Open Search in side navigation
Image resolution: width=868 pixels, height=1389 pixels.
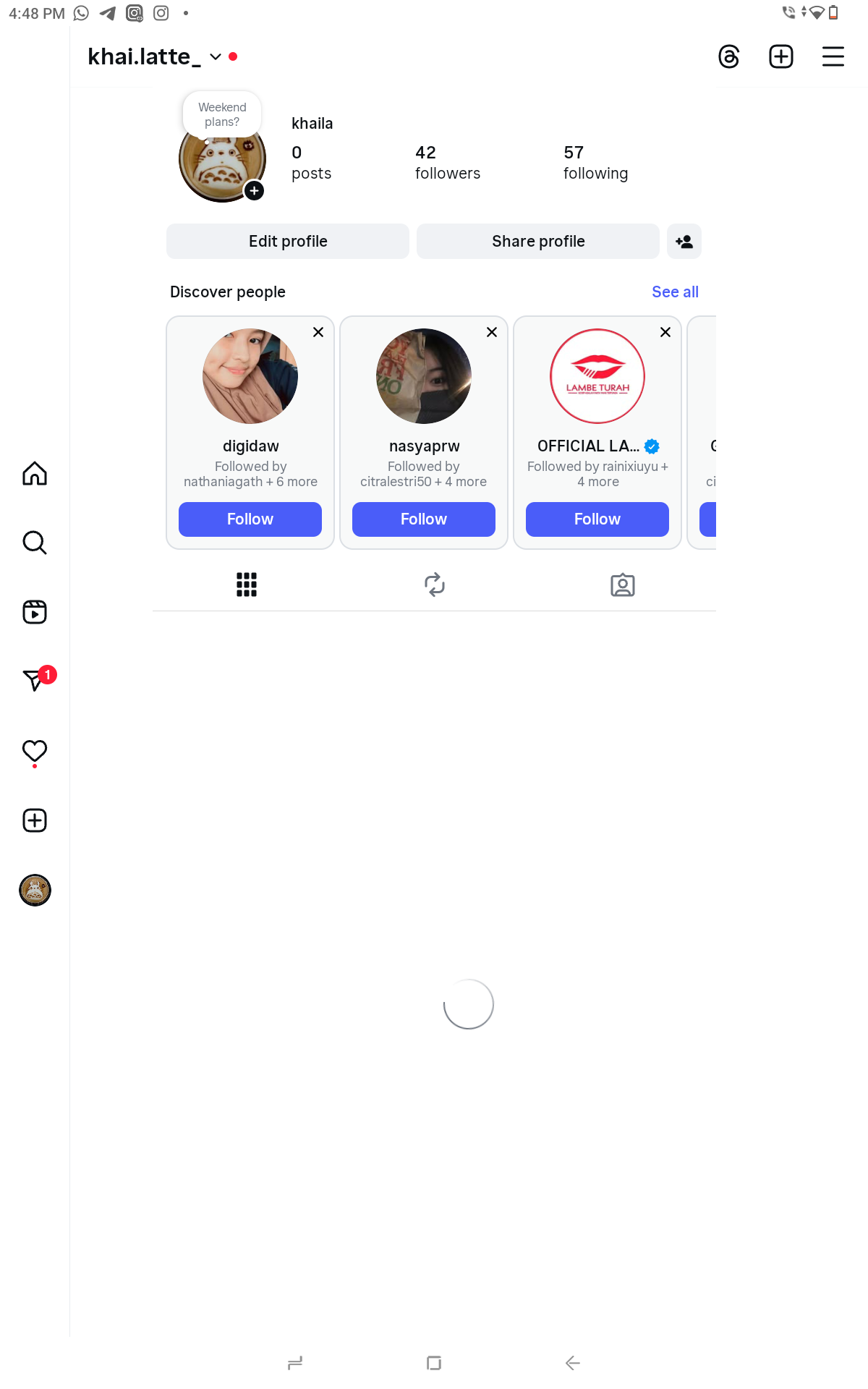[x=35, y=543]
